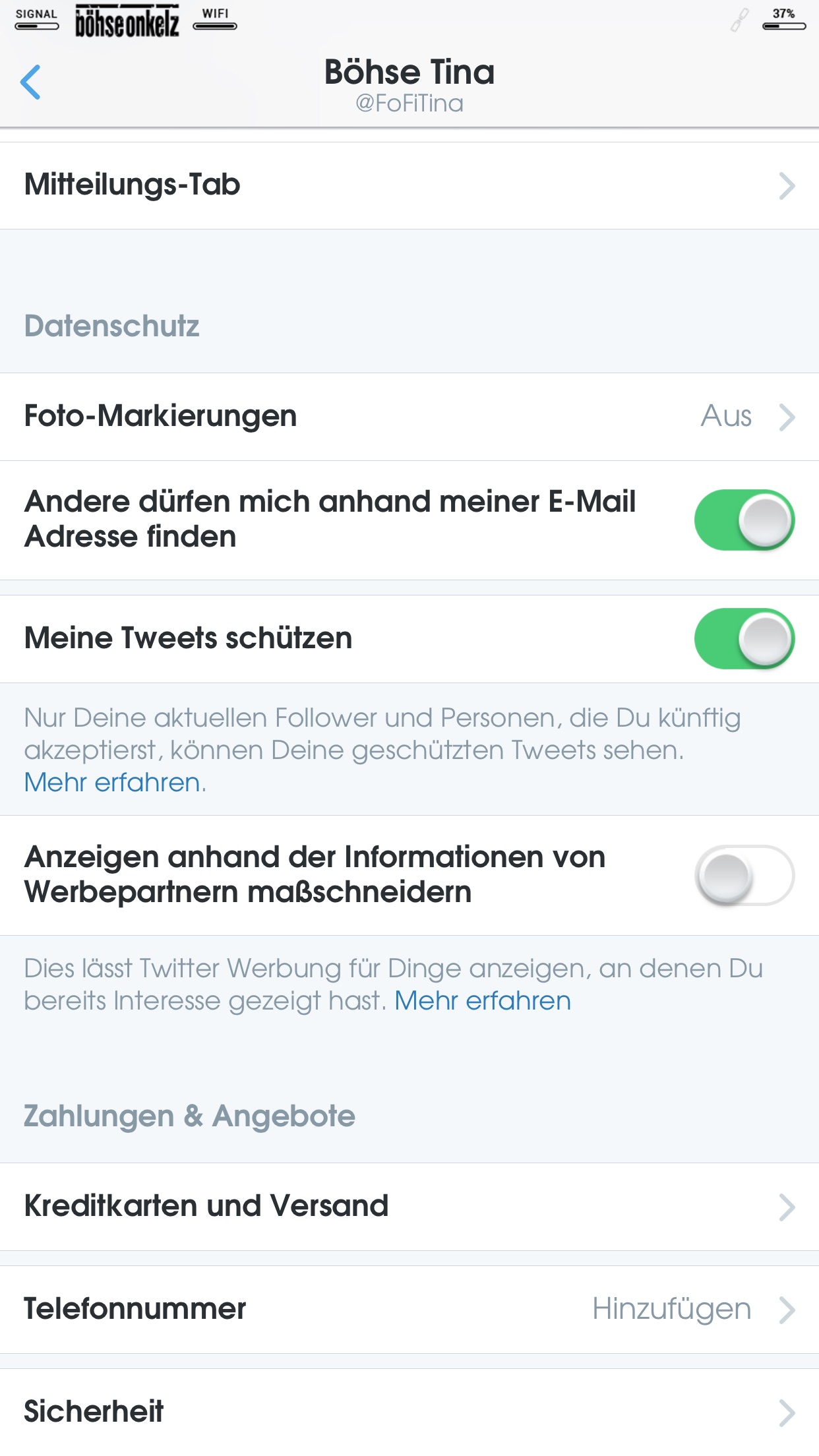
Task: Open Kreditkarten und Versand
Action: [409, 1206]
